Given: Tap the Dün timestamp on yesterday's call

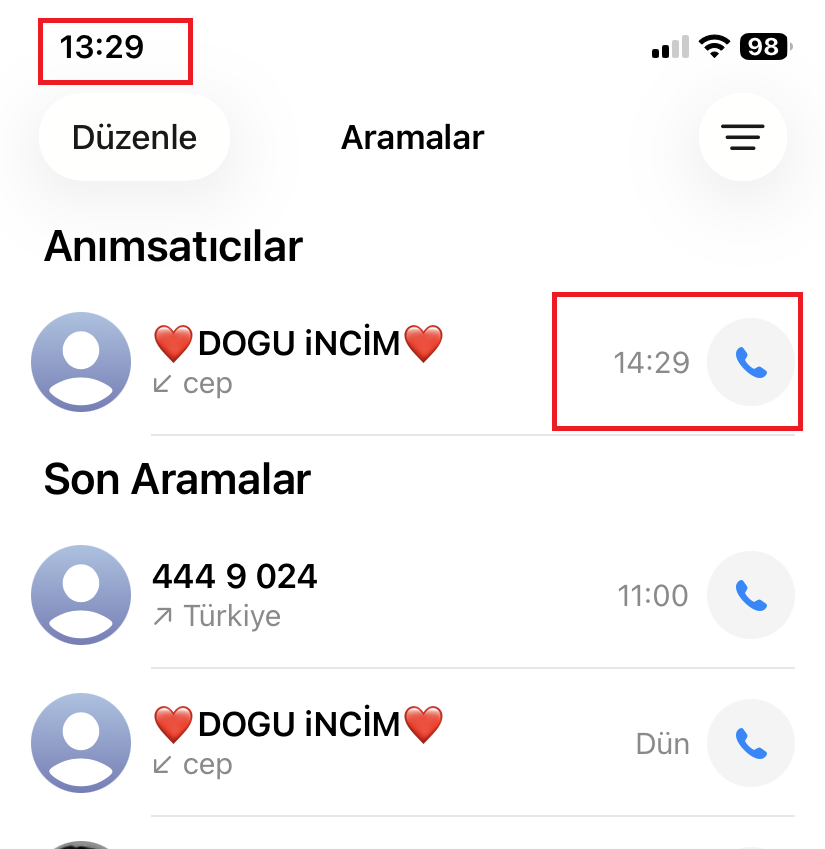Looking at the screenshot, I should pos(663,743).
